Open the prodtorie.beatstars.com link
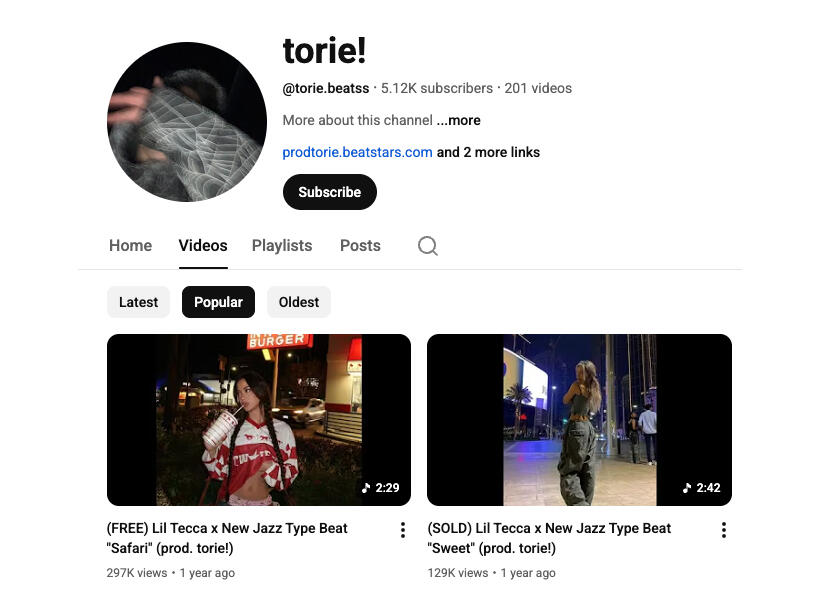The width and height of the screenshot is (820, 615). 357,152
